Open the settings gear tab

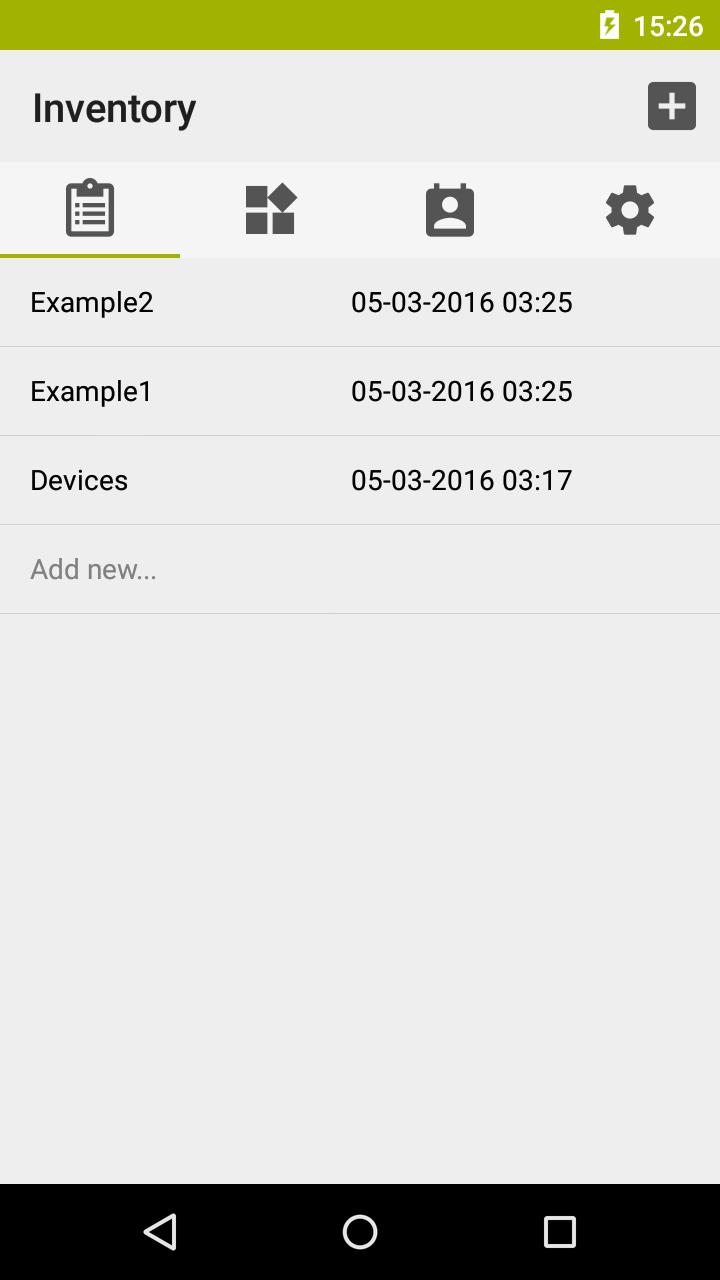pos(630,209)
